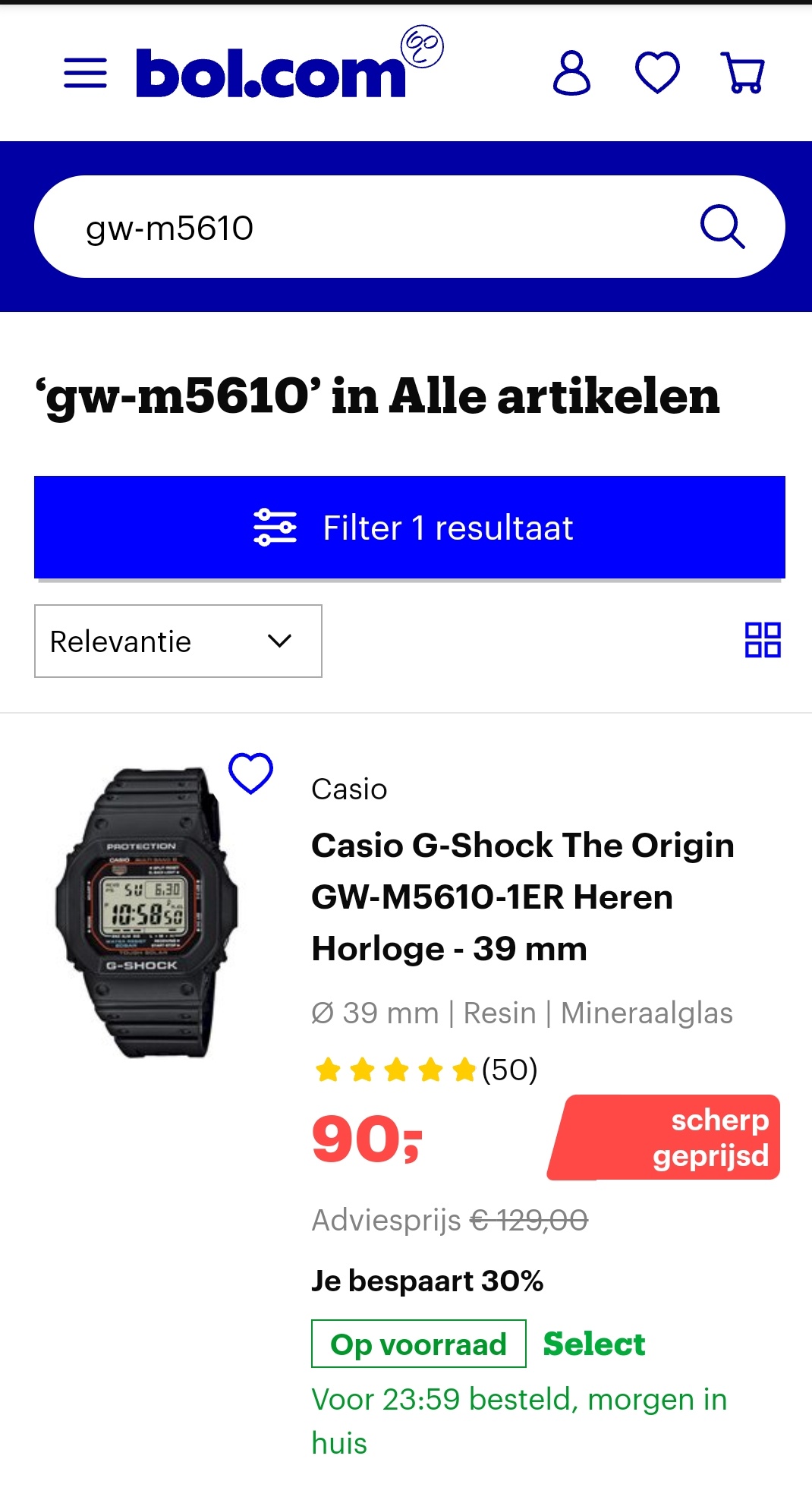Open the shopping cart
The image size is (812, 1500).
tap(742, 73)
